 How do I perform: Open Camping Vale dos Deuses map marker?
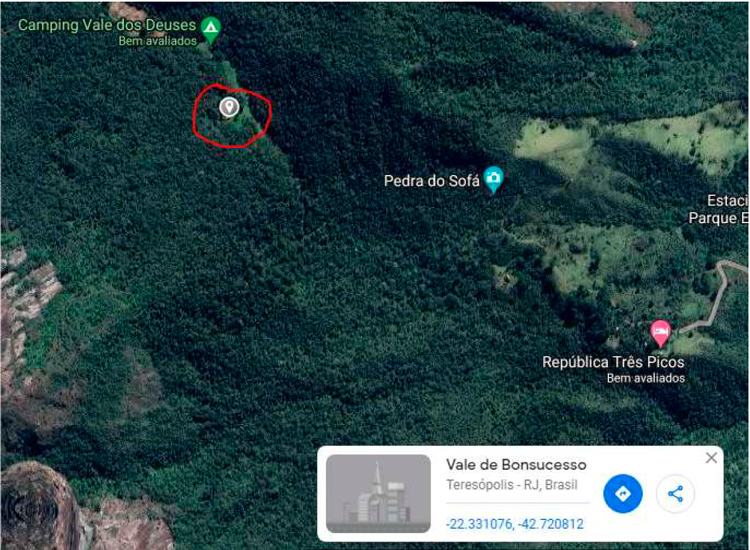point(210,28)
